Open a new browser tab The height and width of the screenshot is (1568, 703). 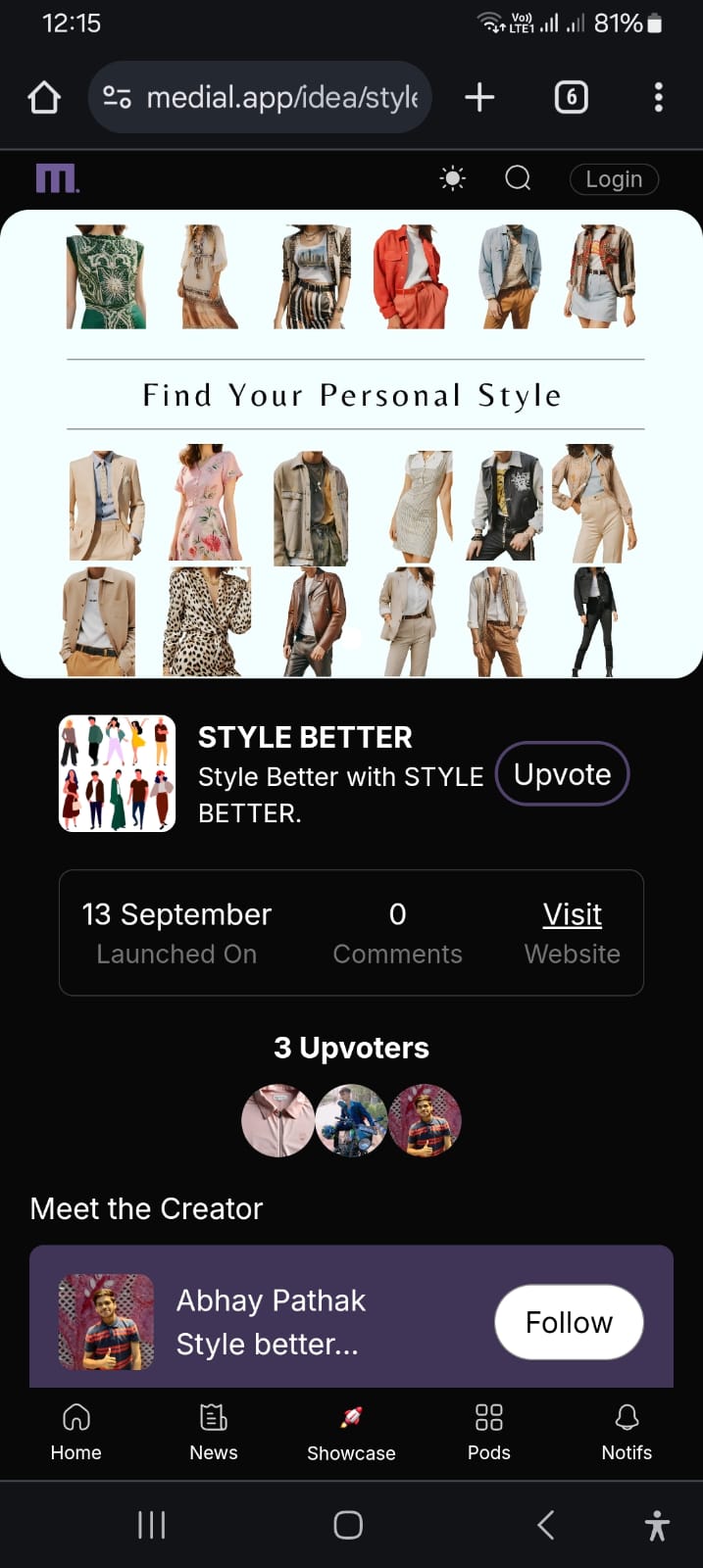click(479, 97)
